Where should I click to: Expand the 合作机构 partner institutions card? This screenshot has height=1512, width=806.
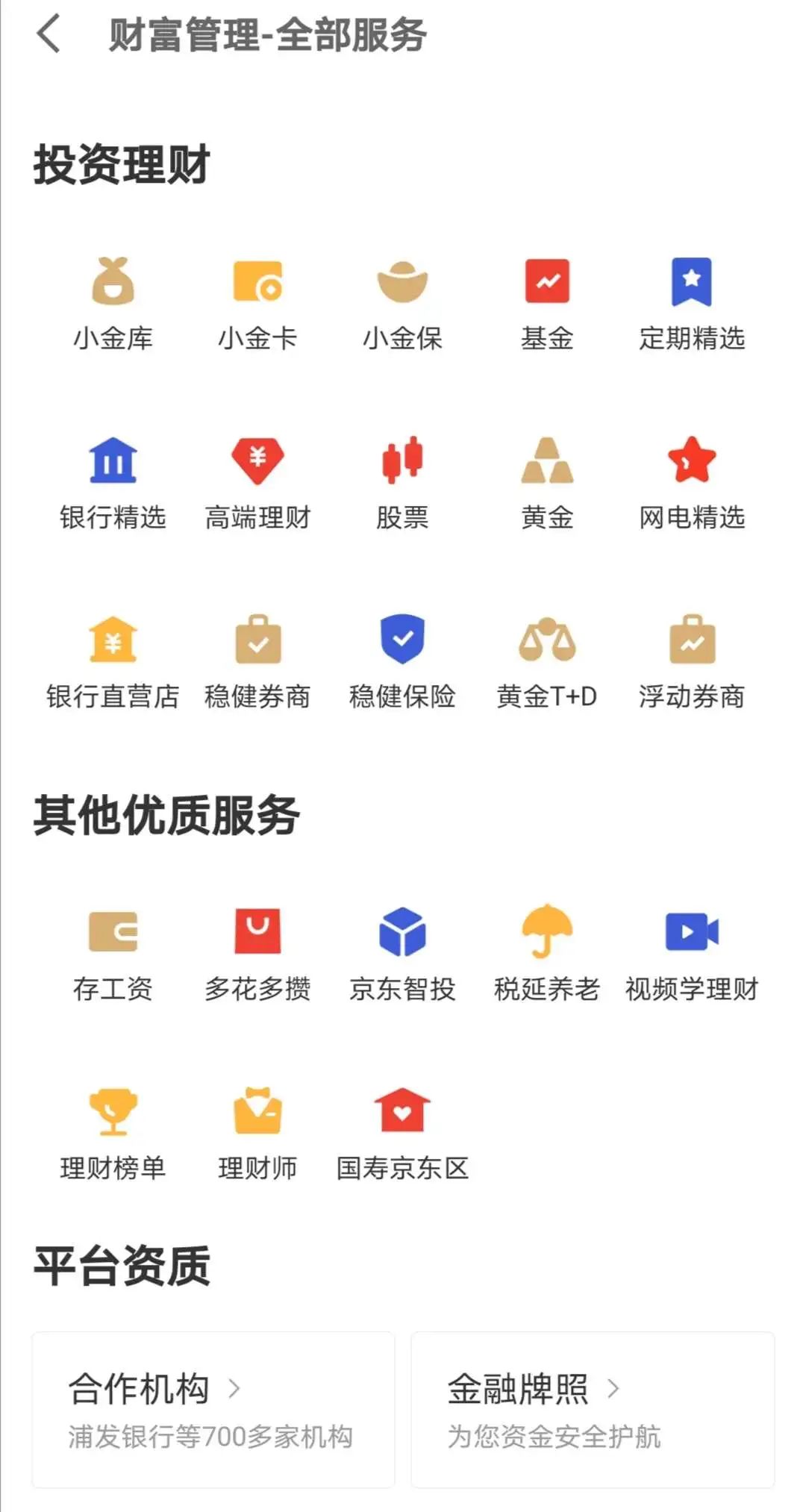pyautogui.click(x=211, y=1411)
